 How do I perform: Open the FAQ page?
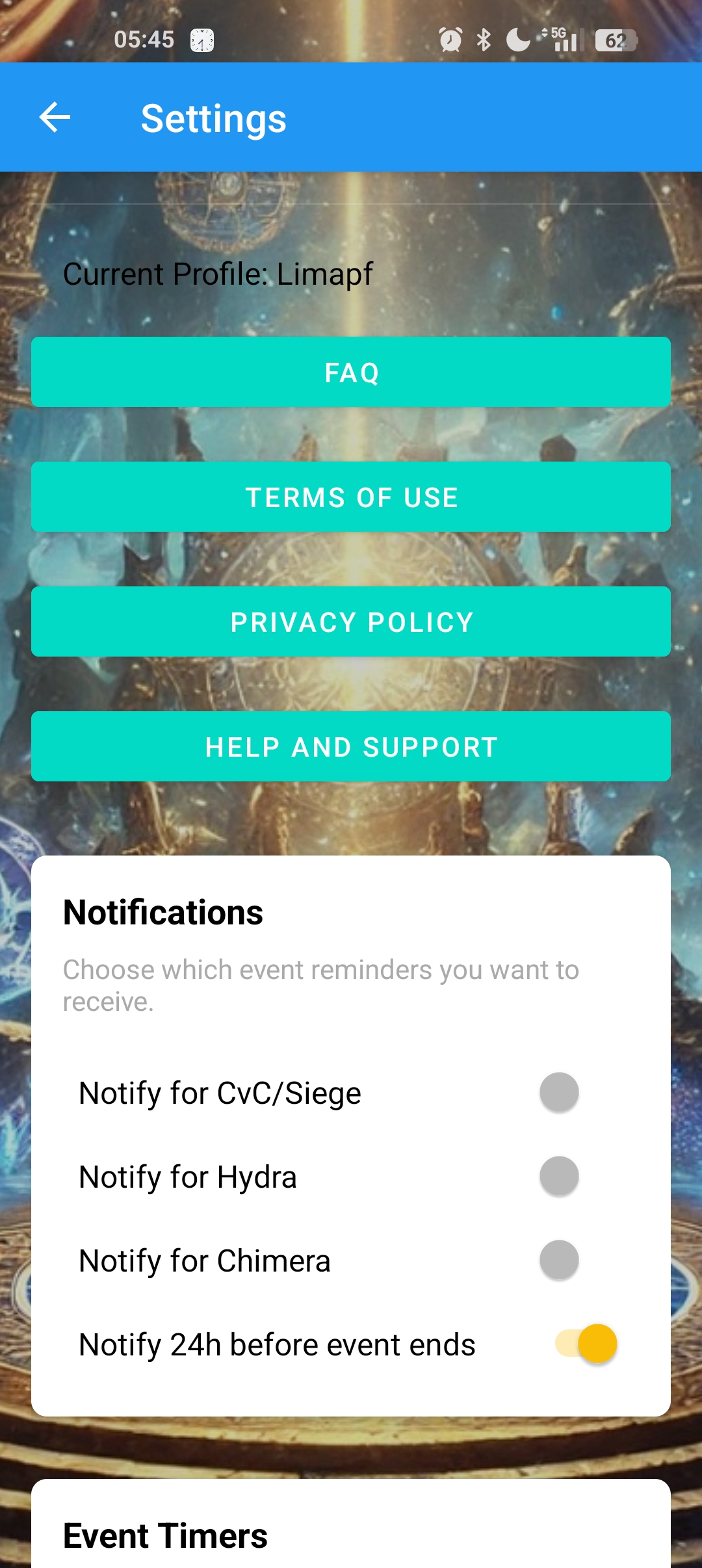pyautogui.click(x=351, y=372)
